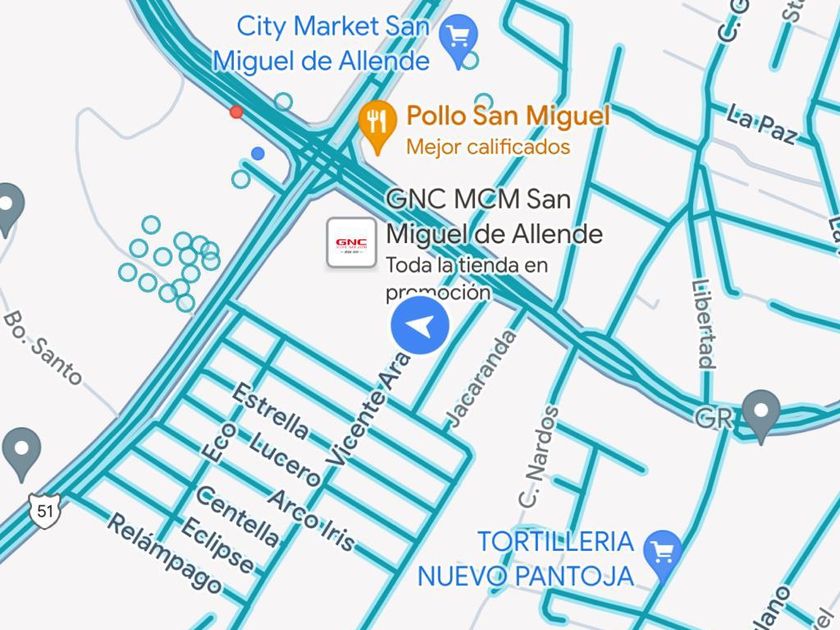Tap the GNC MCM San Miguel store marker
Screen dimensions: 840x630
[x=351, y=244]
